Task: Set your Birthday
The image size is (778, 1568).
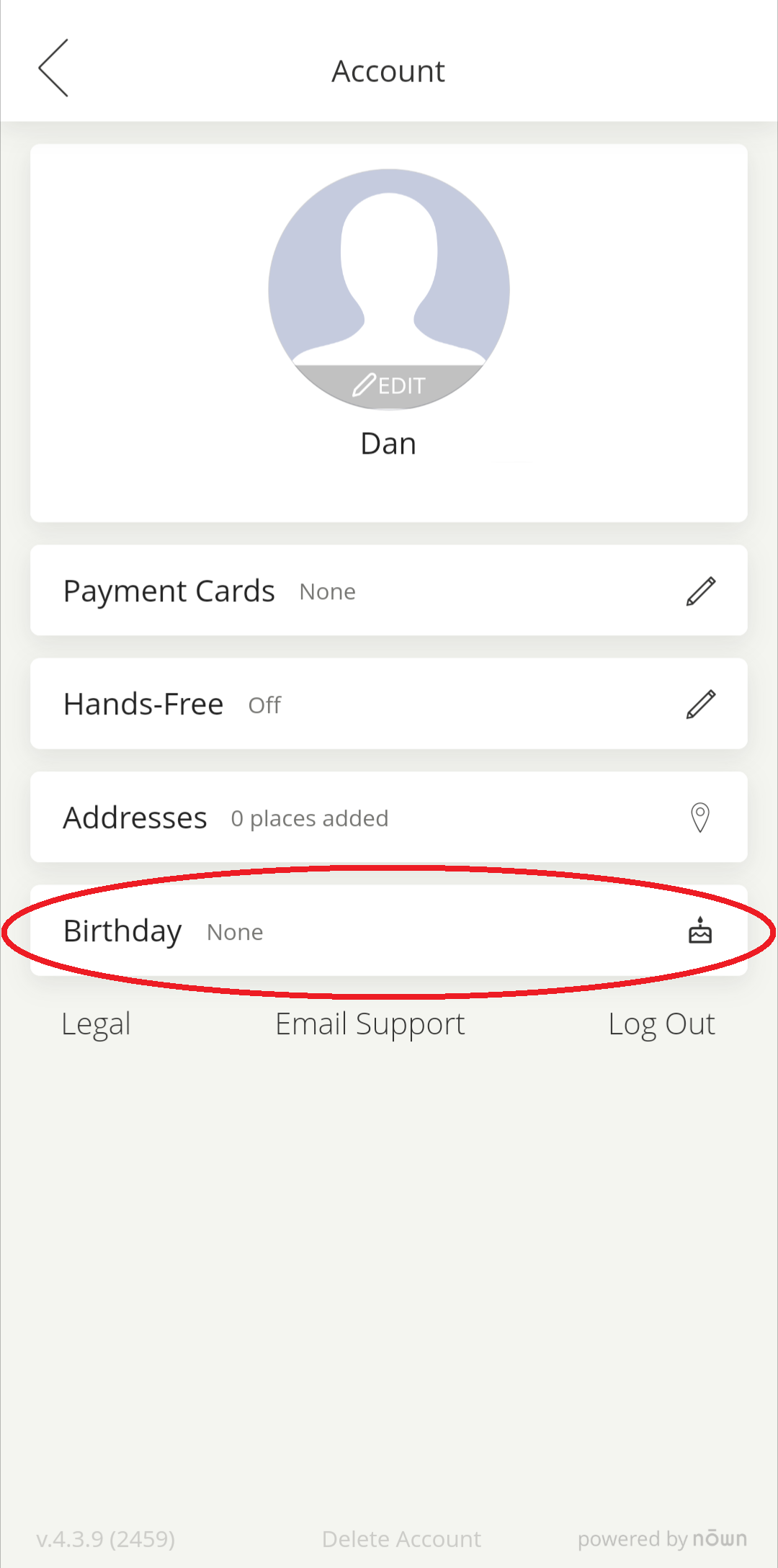Action: pyautogui.click(x=389, y=931)
